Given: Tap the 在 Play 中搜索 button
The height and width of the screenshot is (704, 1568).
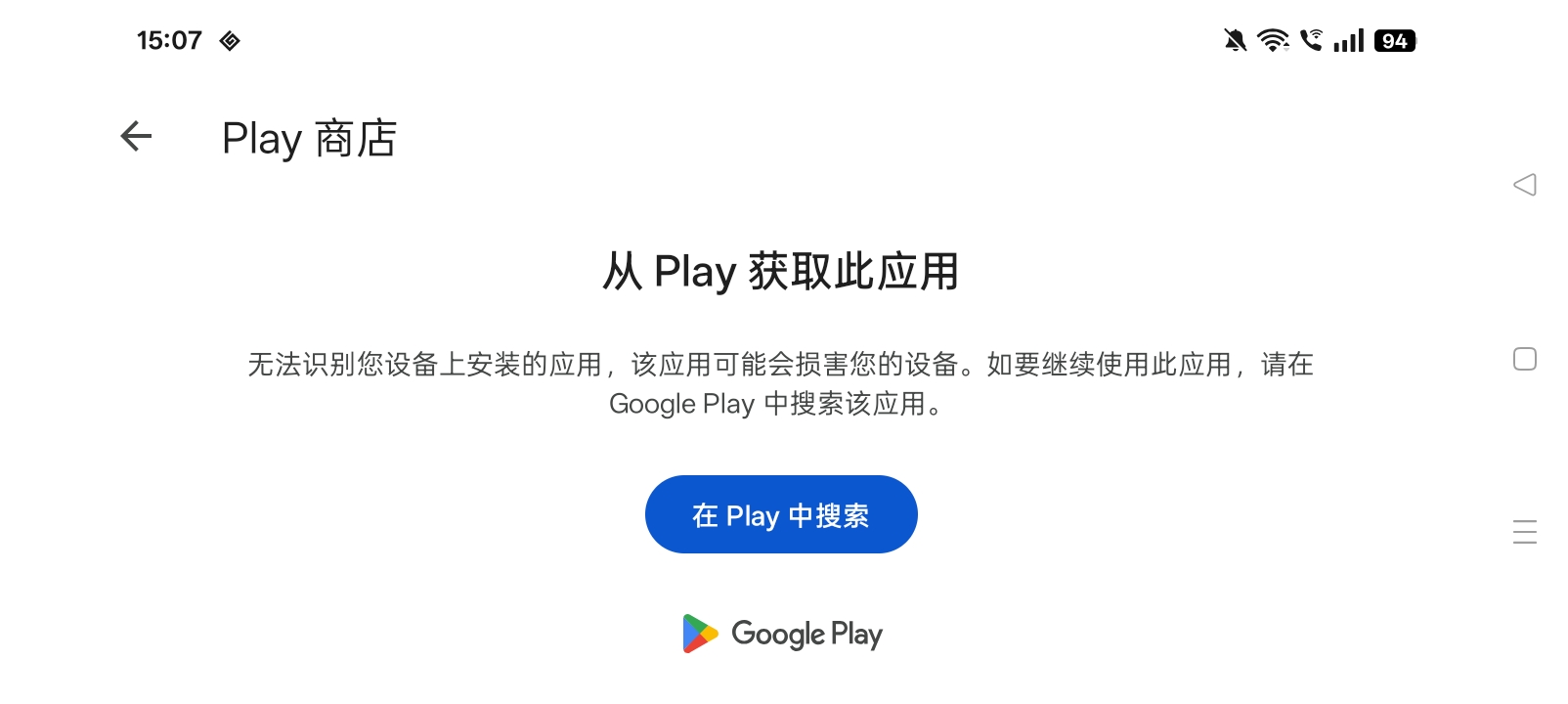Looking at the screenshot, I should (x=781, y=514).
